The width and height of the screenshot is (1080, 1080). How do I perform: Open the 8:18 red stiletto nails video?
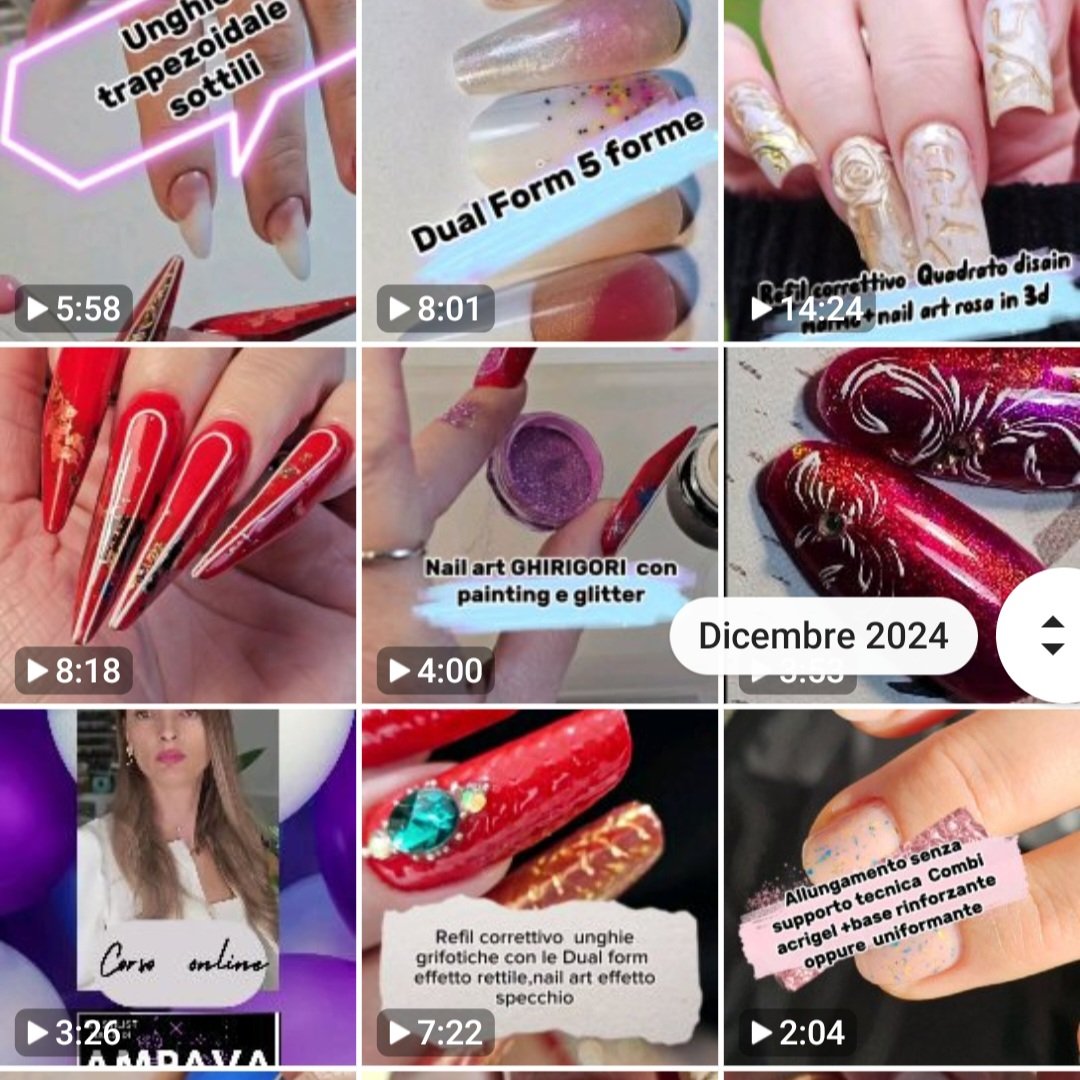(178, 525)
